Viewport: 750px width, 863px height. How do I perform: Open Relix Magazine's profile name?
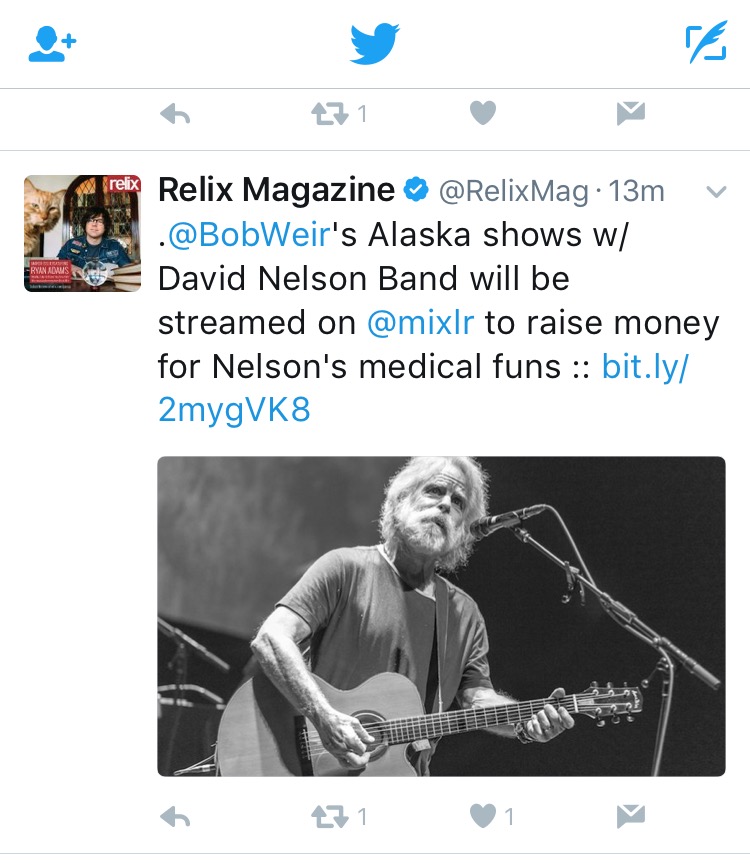276,190
